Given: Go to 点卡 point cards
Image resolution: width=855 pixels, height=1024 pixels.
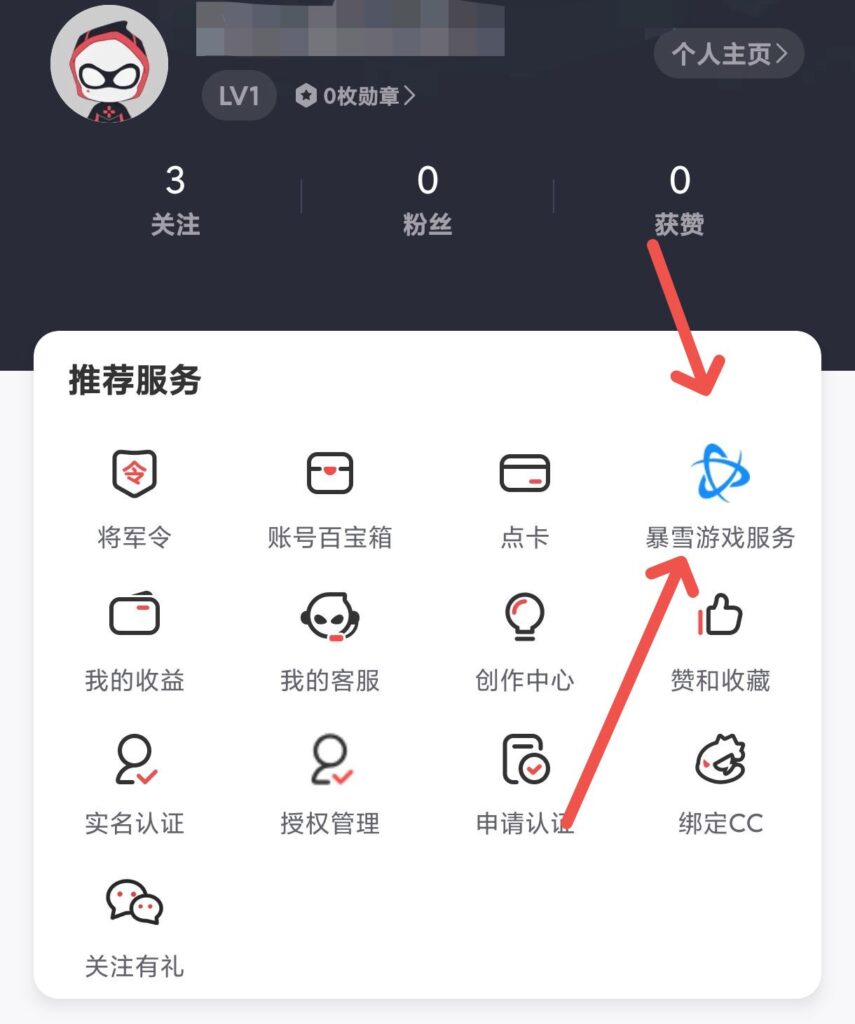Looking at the screenshot, I should click(x=524, y=497).
